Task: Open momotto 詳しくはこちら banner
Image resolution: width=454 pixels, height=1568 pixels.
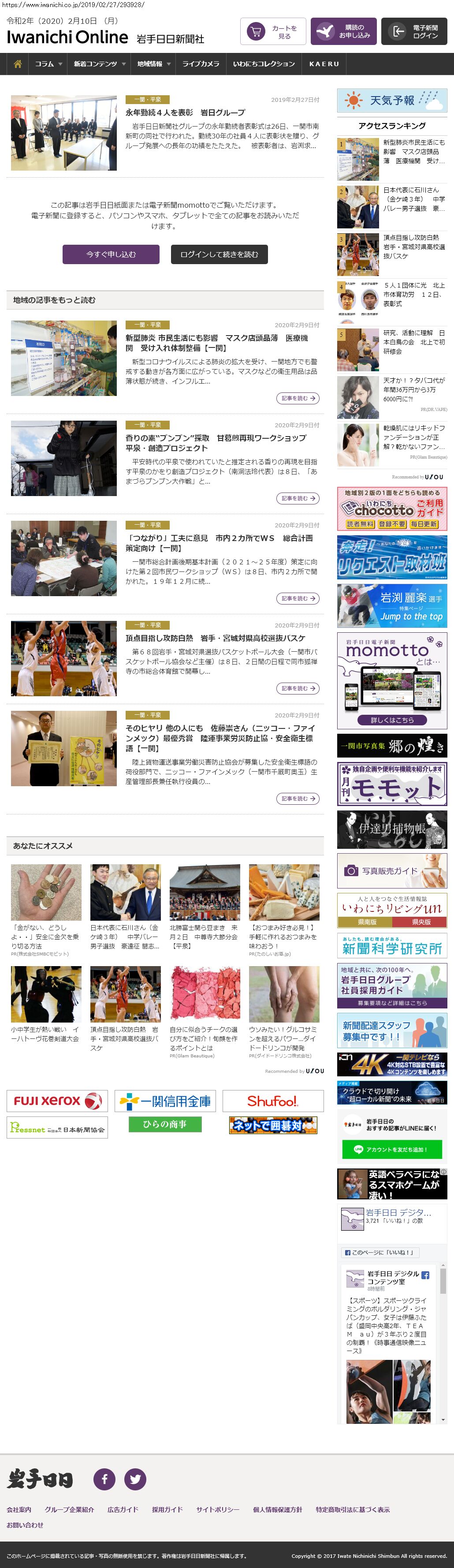Action: [x=392, y=720]
